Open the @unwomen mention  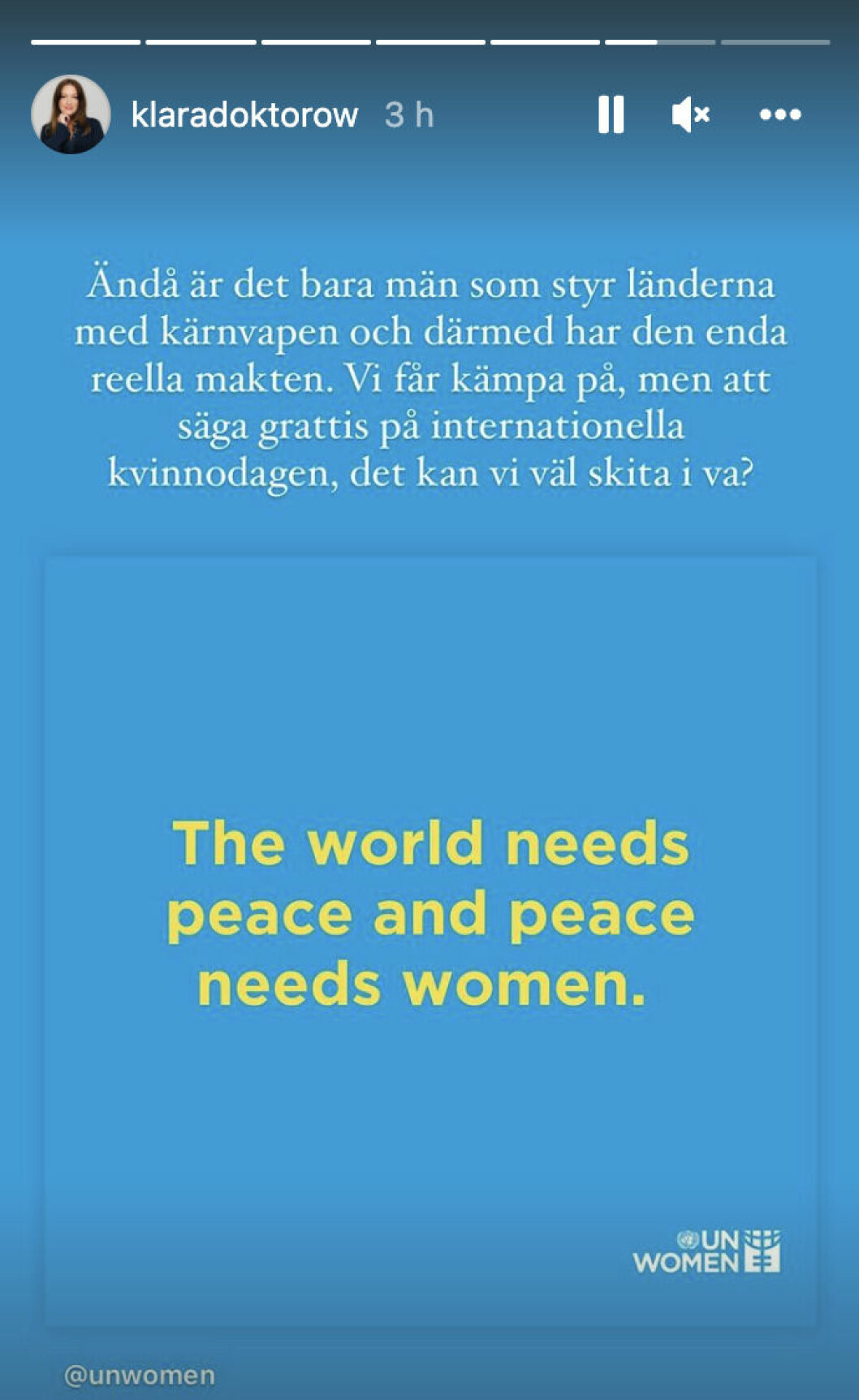pos(140,1375)
